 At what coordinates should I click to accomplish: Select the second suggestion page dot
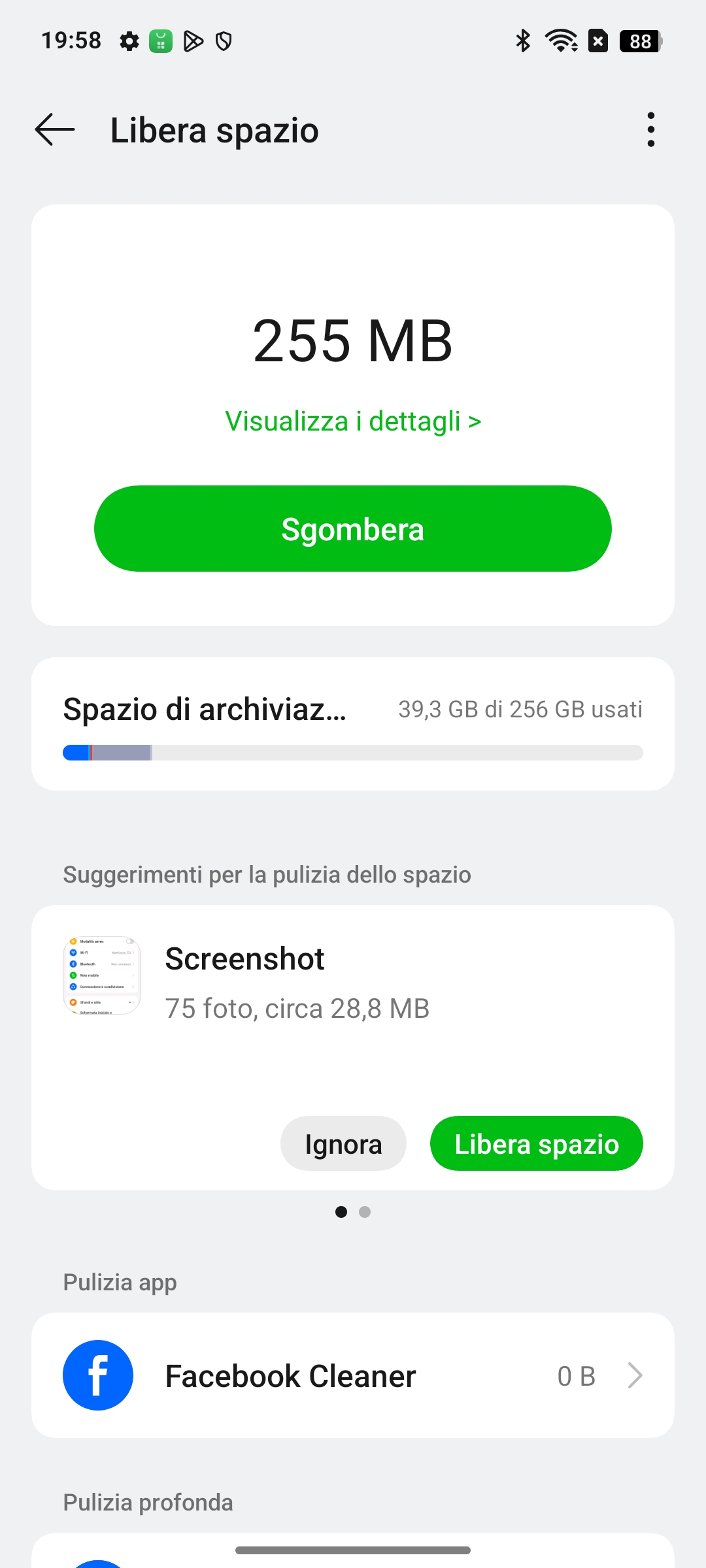(365, 1212)
